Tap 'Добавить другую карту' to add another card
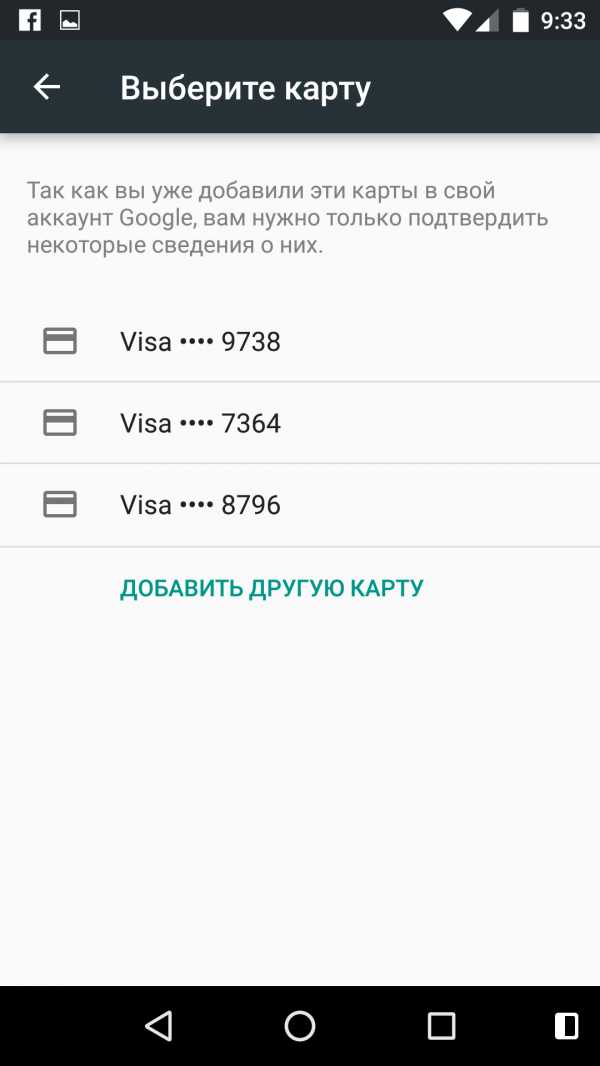600x1066 pixels. click(272, 588)
